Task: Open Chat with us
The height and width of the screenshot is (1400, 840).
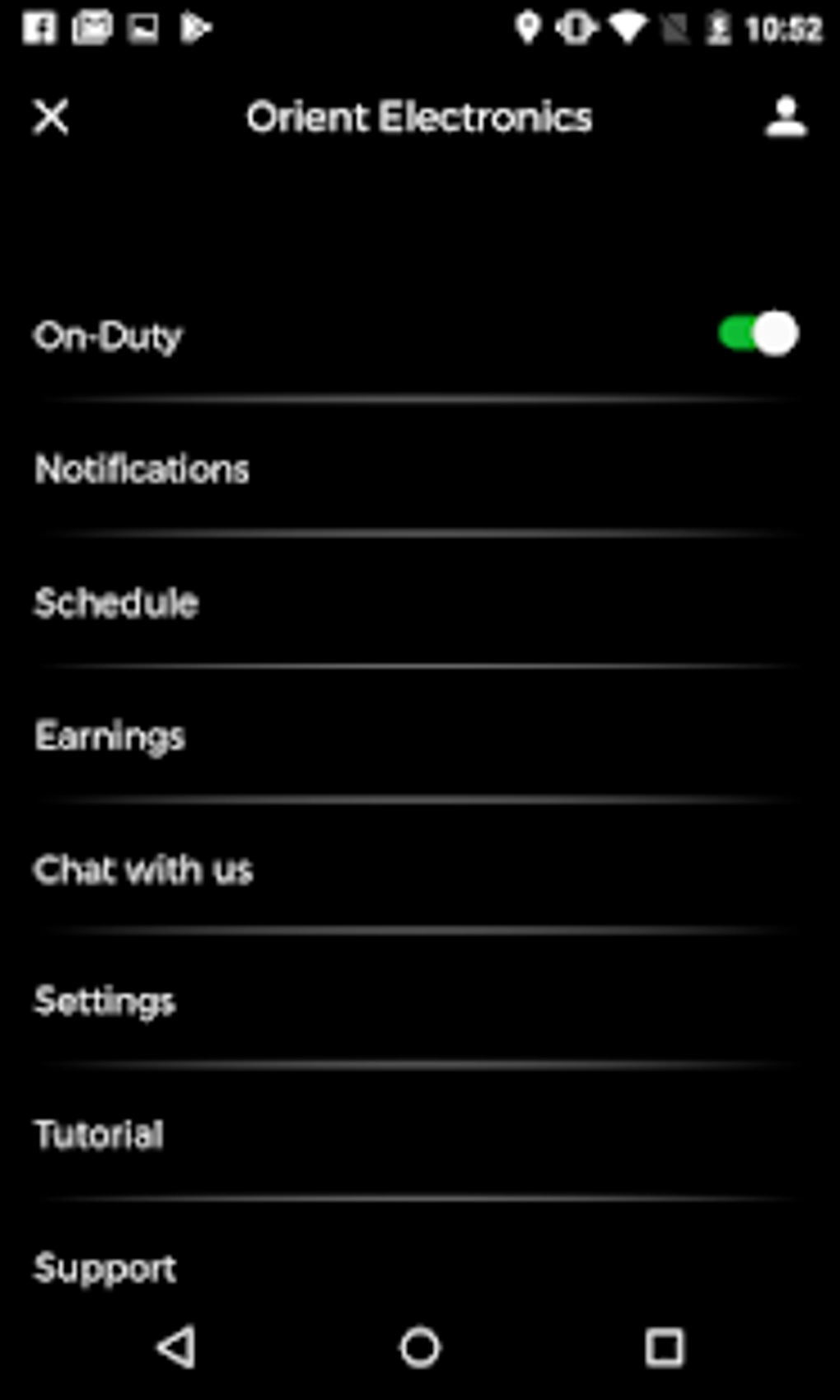Action: tap(143, 870)
